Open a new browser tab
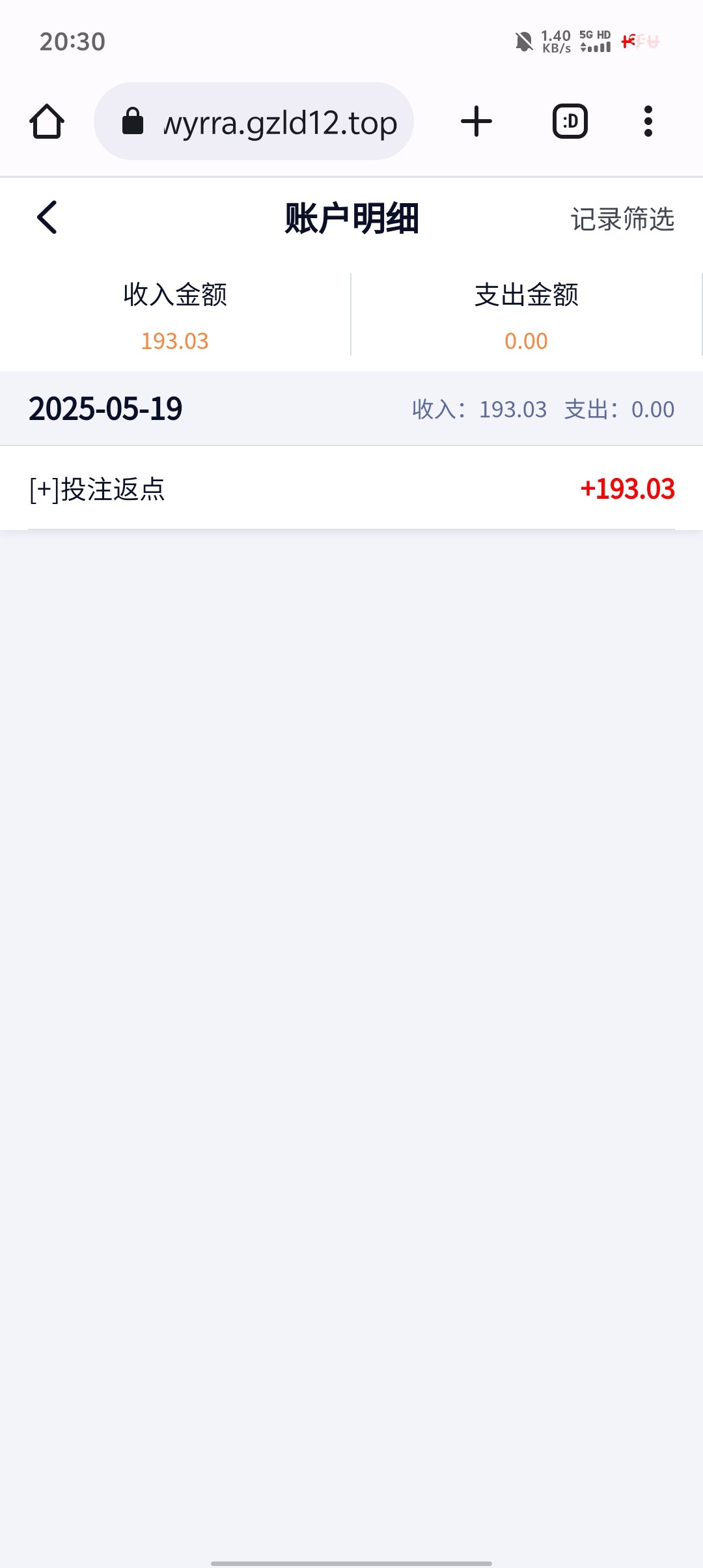This screenshot has height=1568, width=703. click(476, 122)
